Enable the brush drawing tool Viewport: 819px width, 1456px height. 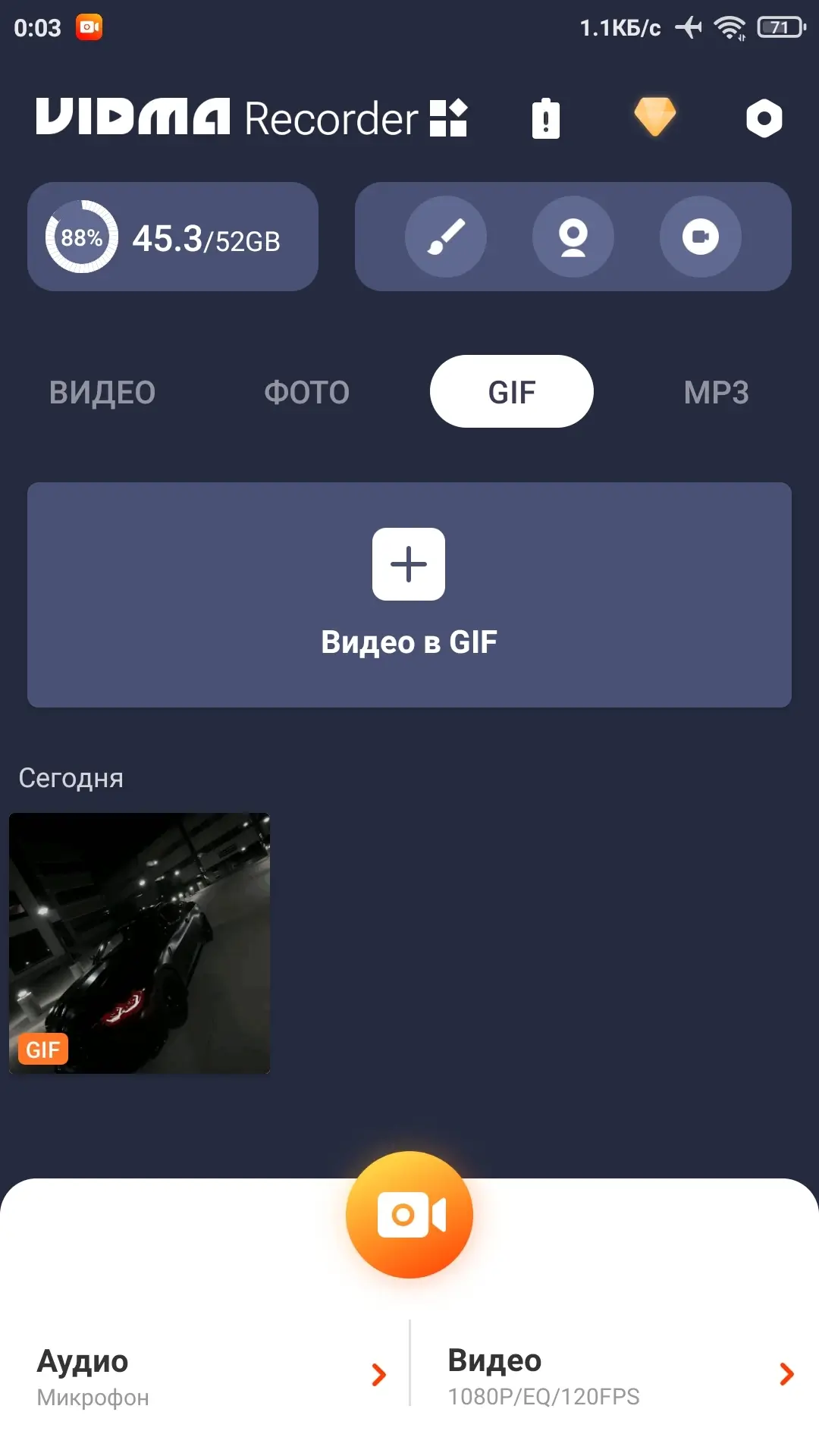(x=446, y=237)
